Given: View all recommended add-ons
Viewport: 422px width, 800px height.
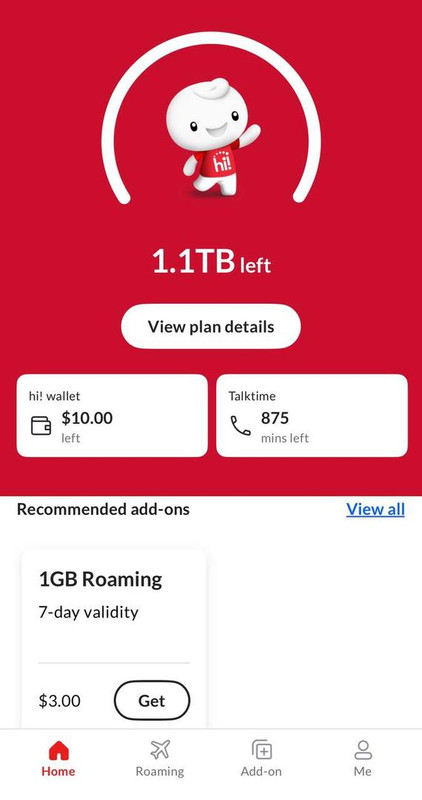Looking at the screenshot, I should coord(376,509).
